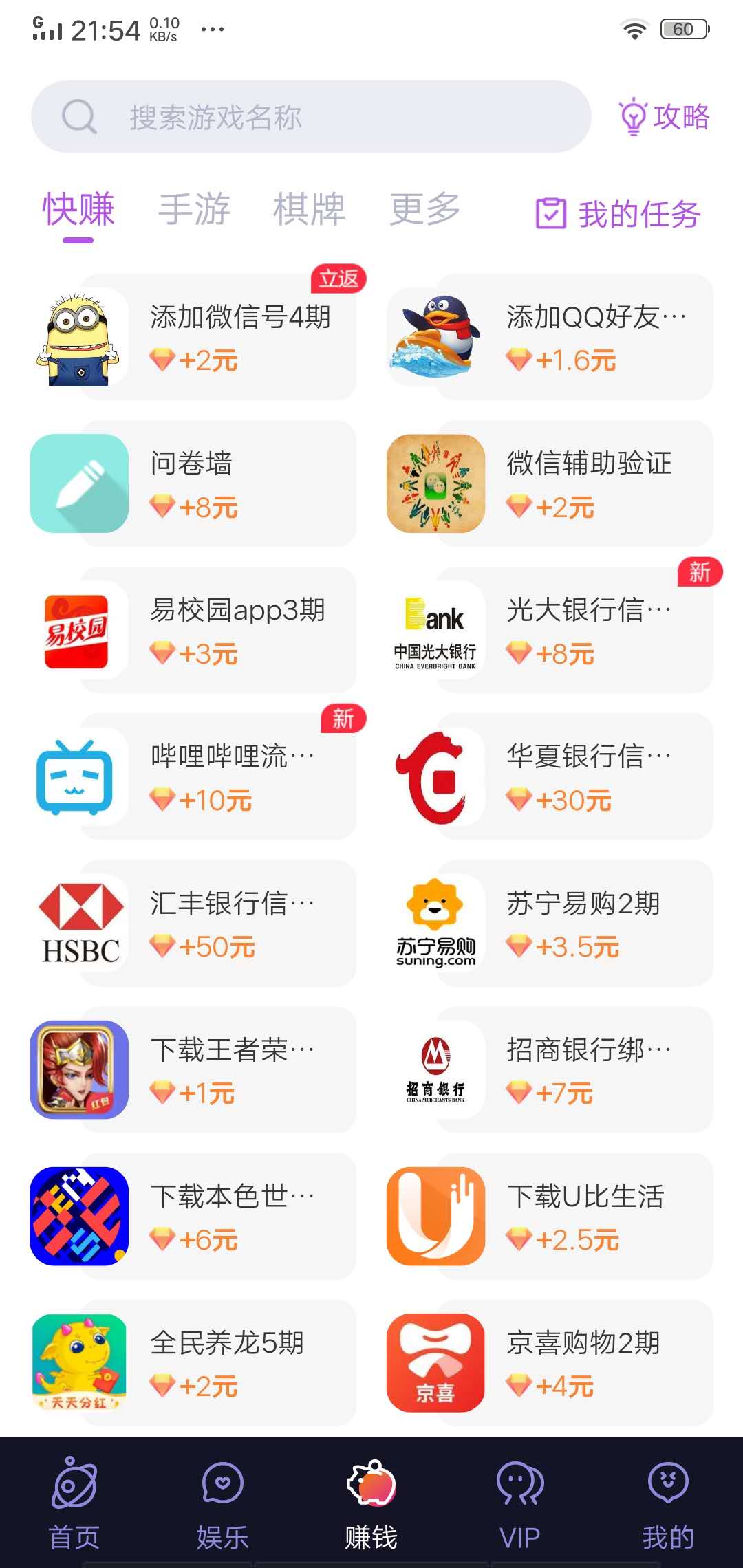Tap the 中国光大银行 bank icon
Image resolution: width=743 pixels, height=1568 pixels.
(437, 633)
